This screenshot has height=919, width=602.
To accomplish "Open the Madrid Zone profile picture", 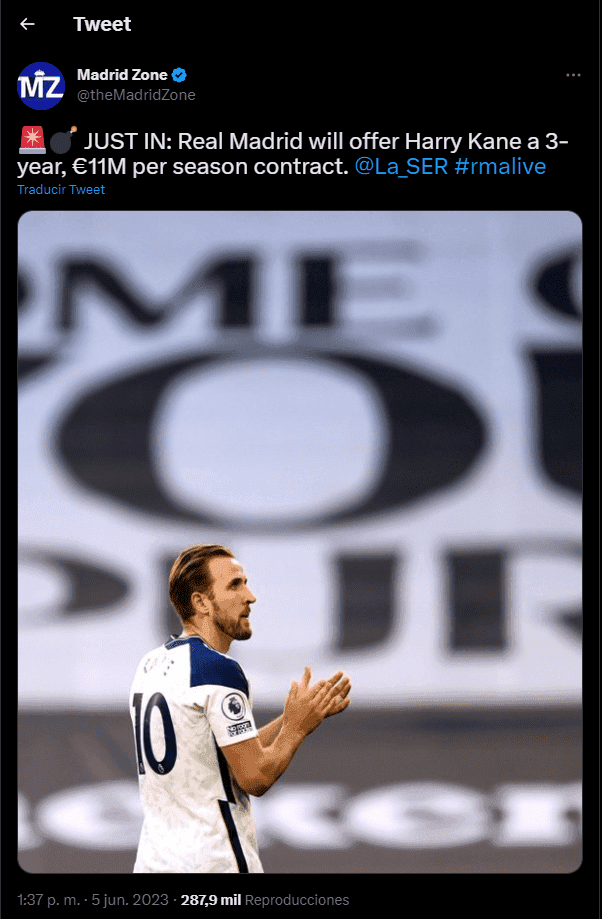I will pyautogui.click(x=41, y=85).
